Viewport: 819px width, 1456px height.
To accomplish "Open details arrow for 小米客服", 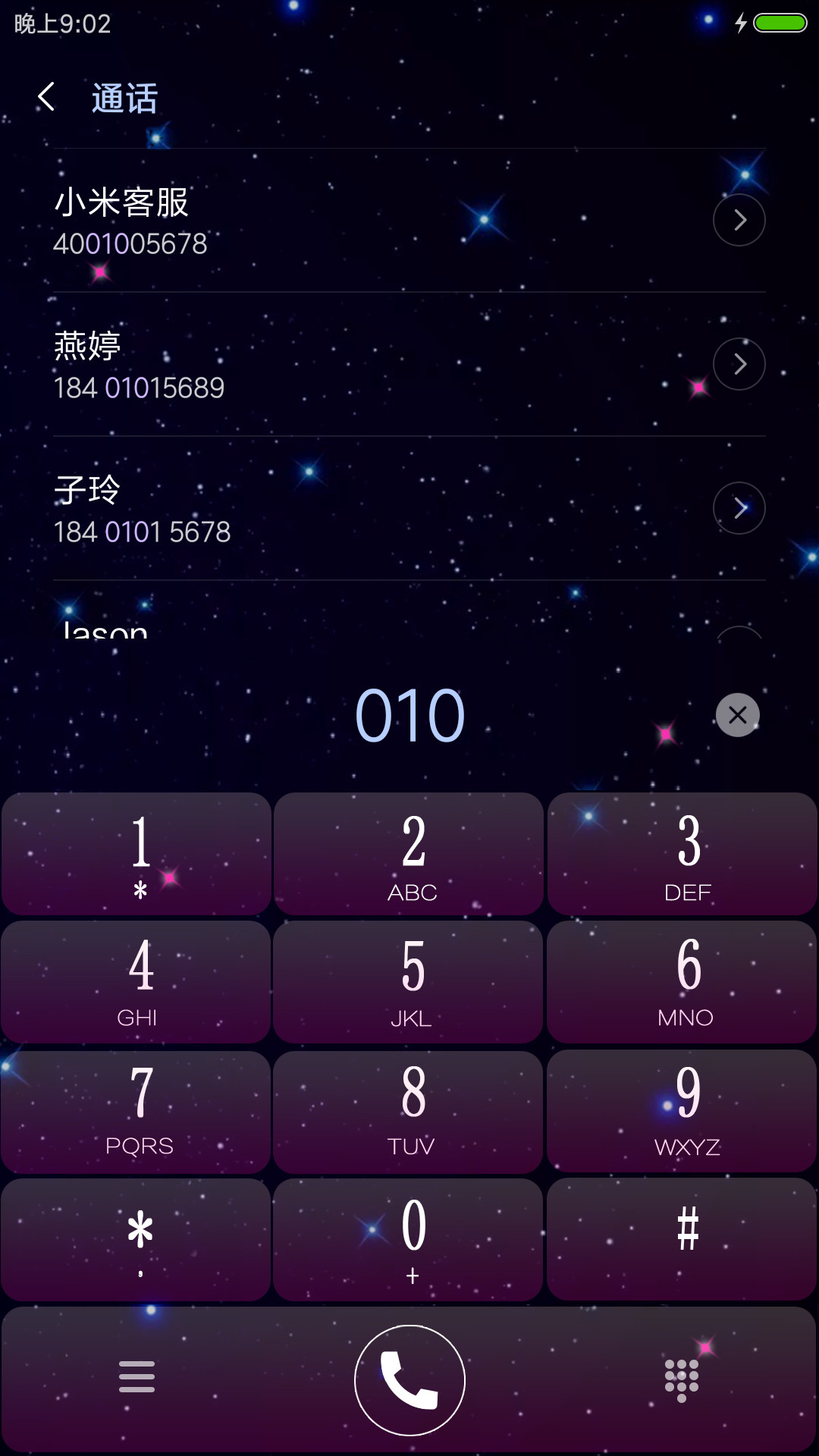I will click(739, 220).
